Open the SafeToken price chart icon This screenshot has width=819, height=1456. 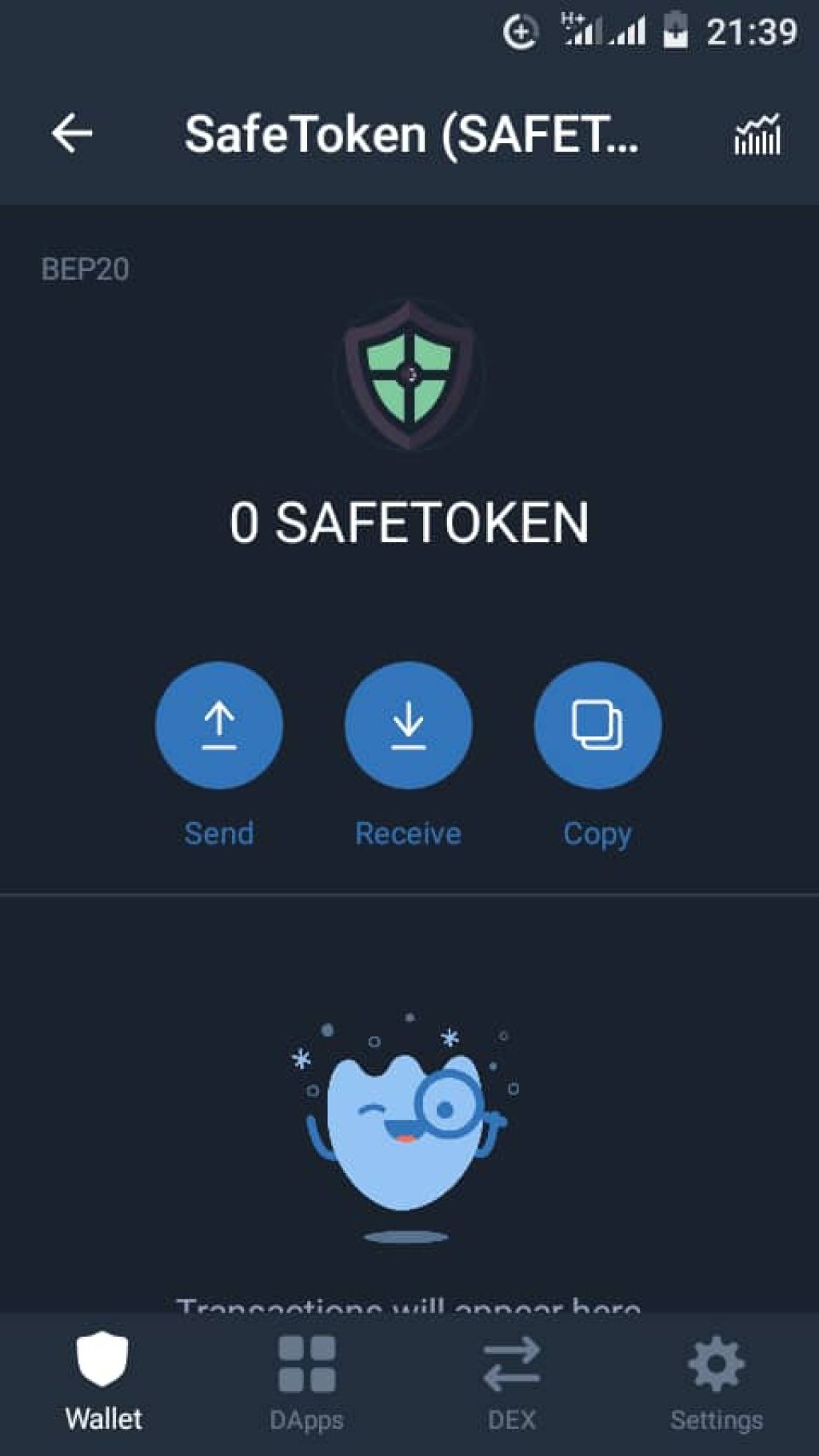click(757, 135)
